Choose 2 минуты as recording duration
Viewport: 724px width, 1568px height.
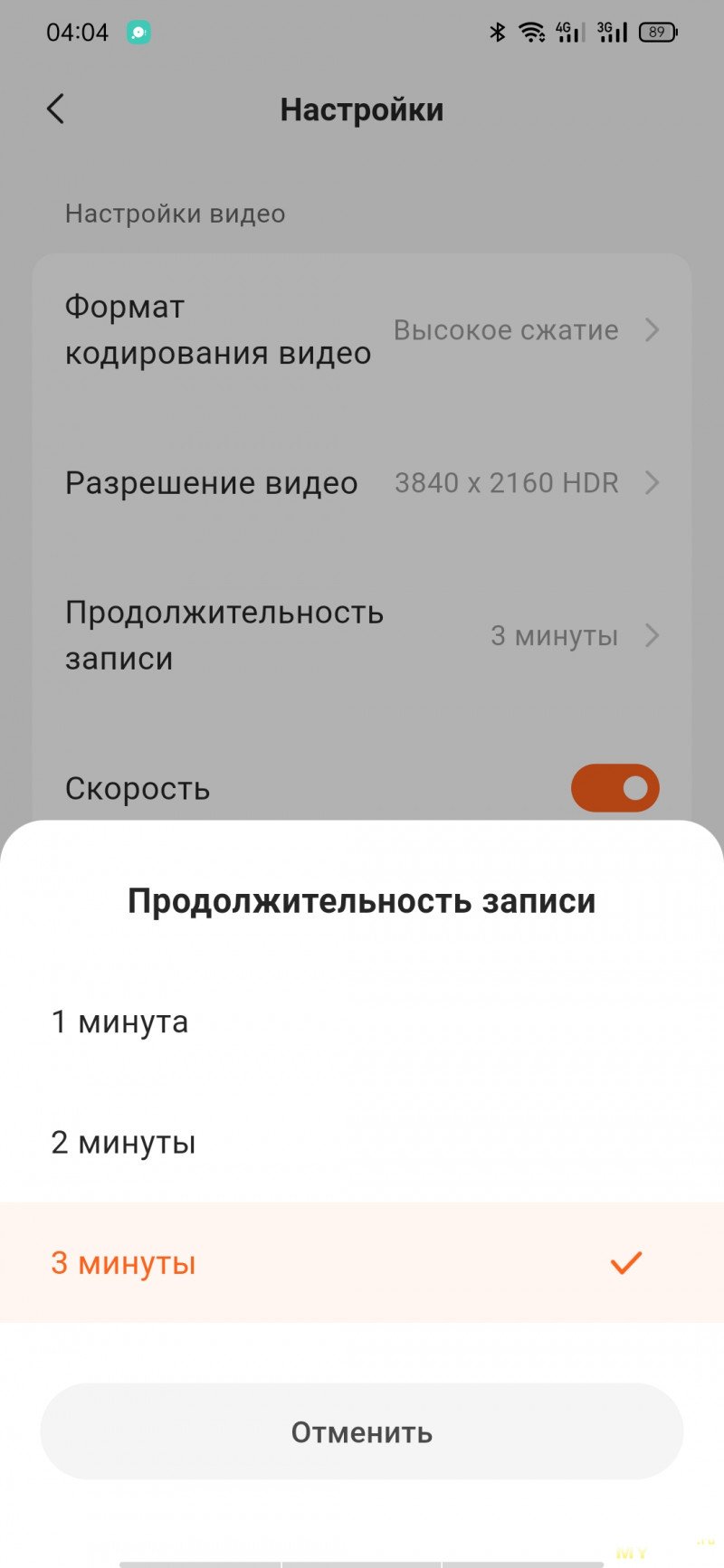click(x=124, y=1143)
